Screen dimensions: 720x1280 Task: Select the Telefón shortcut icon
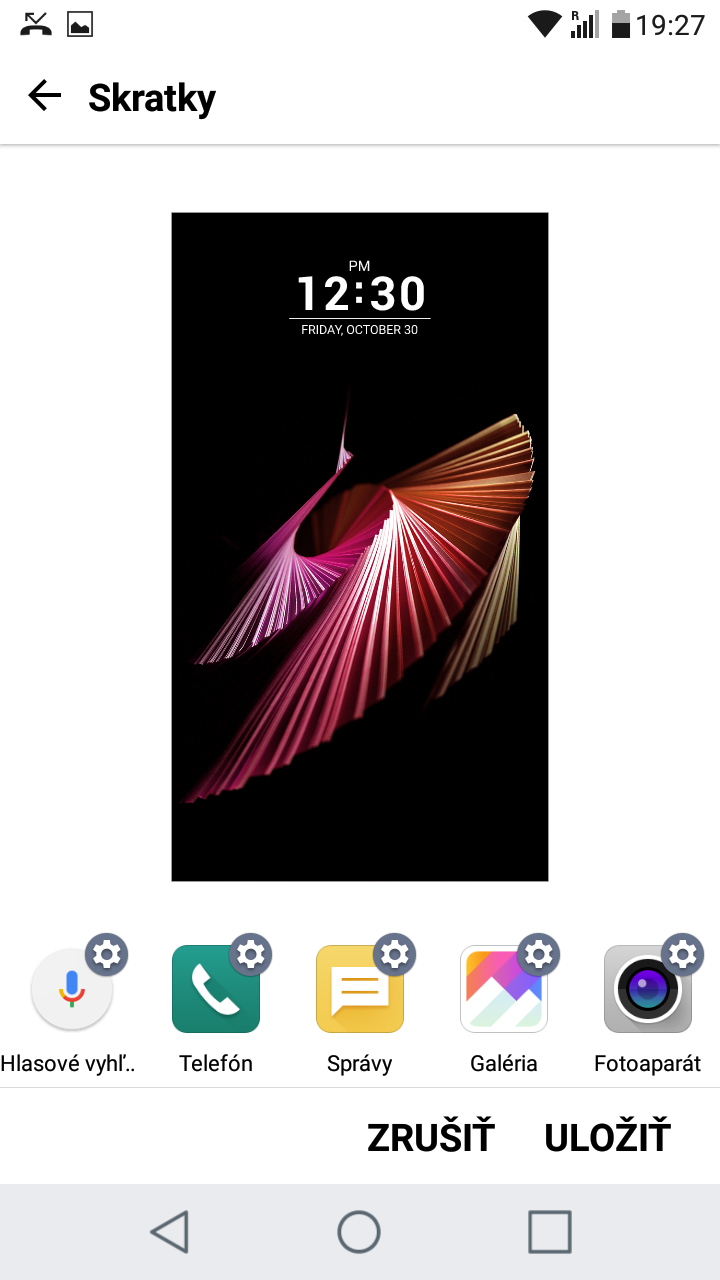point(216,989)
